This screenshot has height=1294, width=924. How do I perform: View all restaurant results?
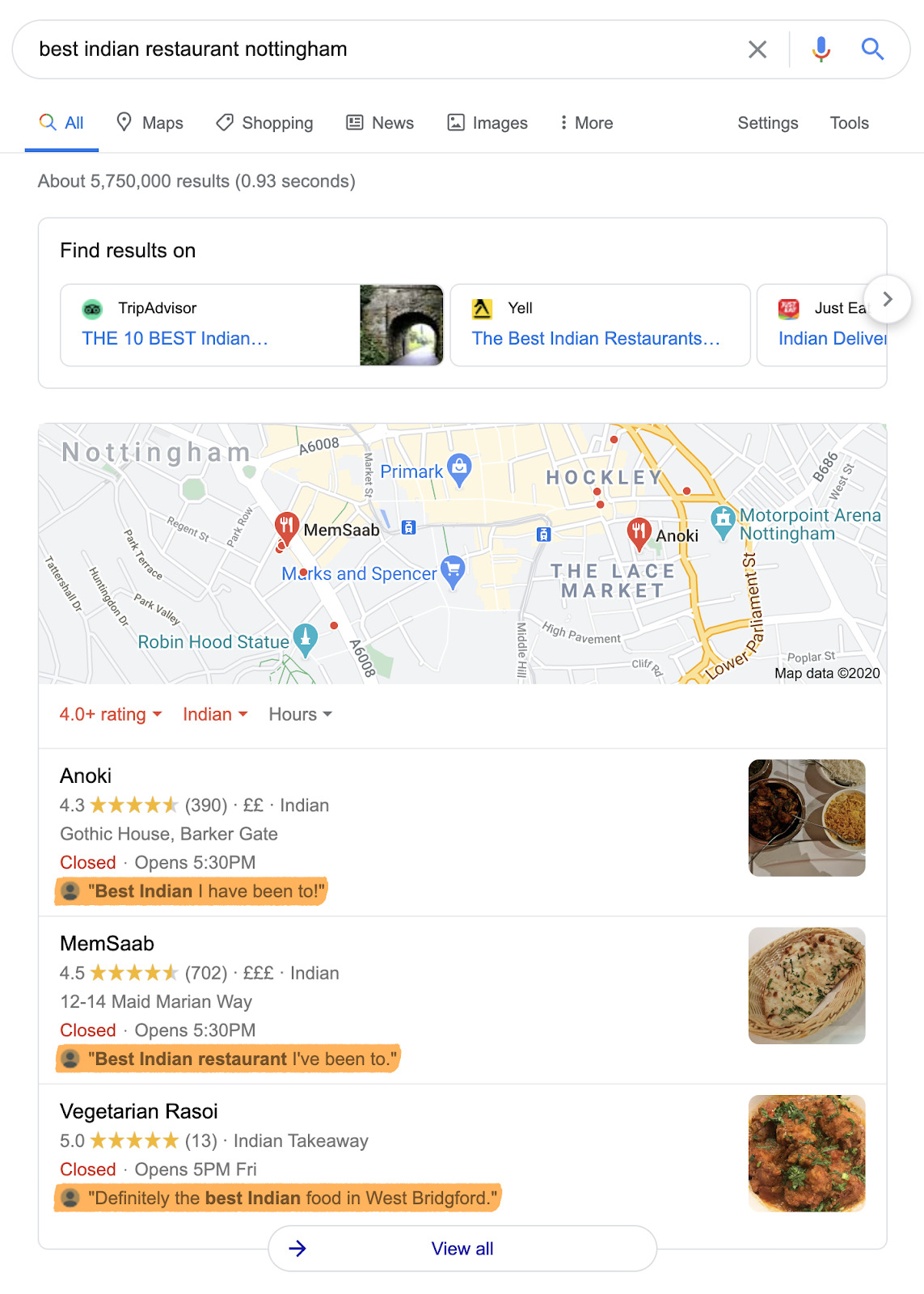click(462, 1248)
